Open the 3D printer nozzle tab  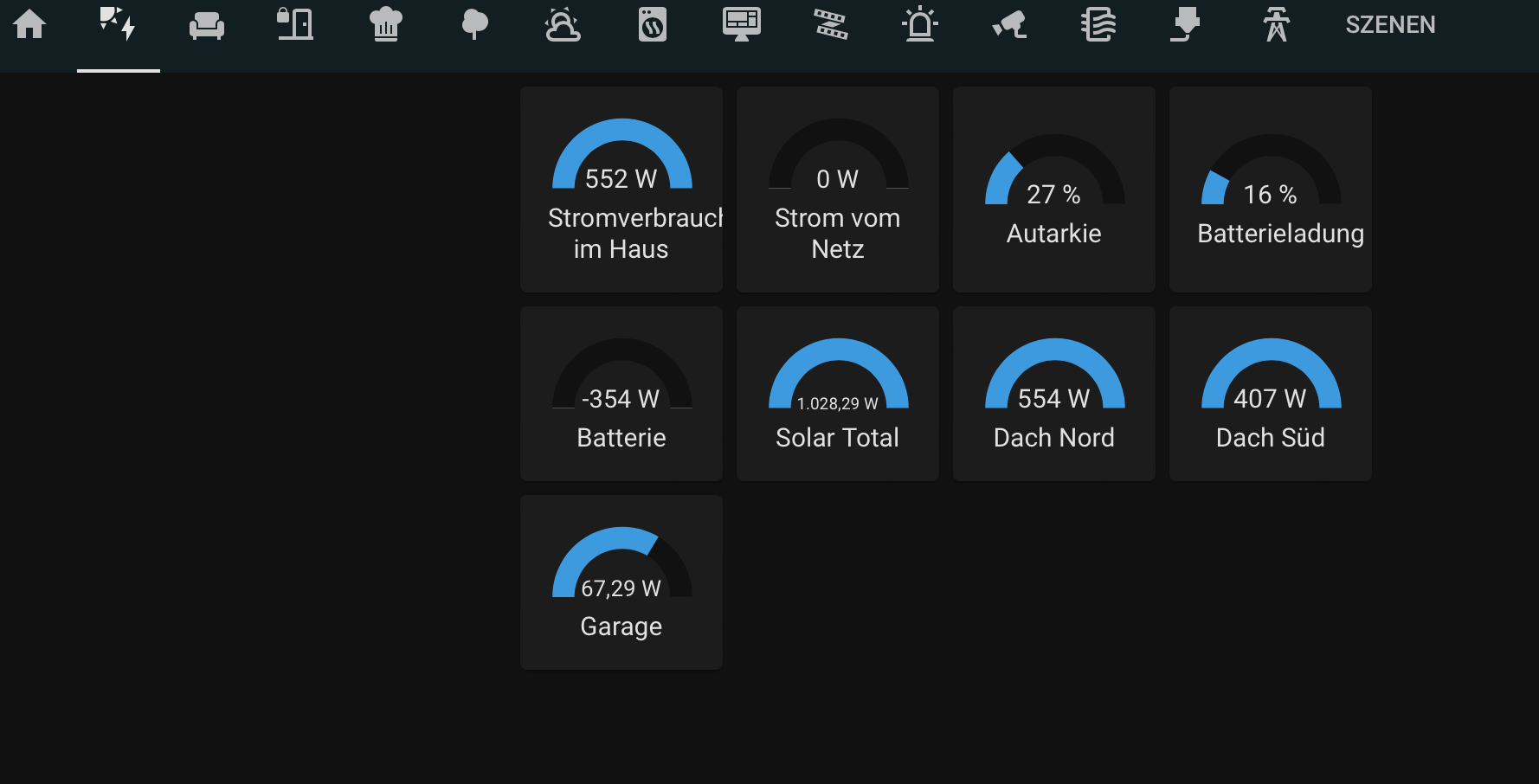pos(1186,24)
